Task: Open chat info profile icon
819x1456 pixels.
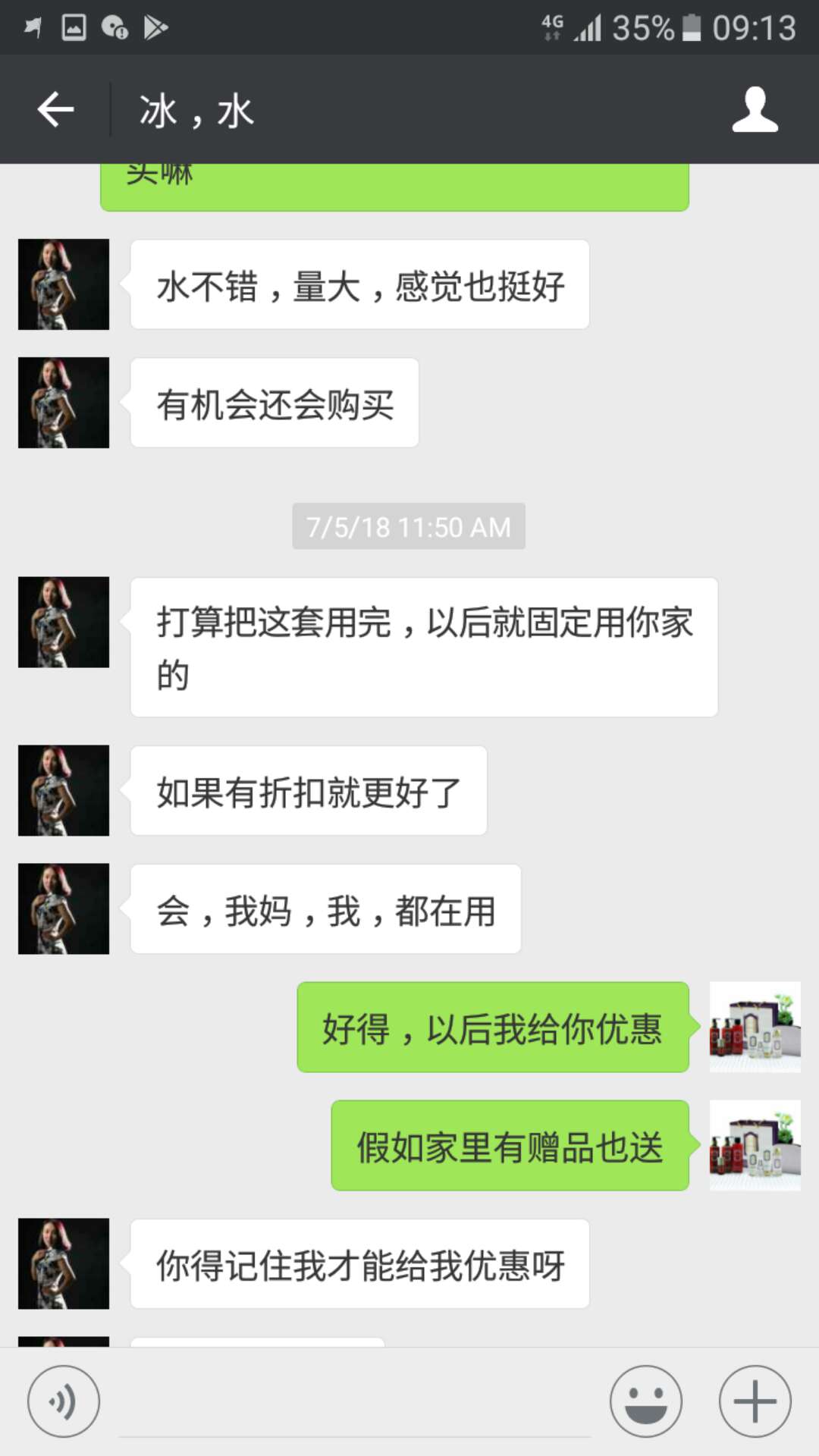Action: tap(755, 110)
